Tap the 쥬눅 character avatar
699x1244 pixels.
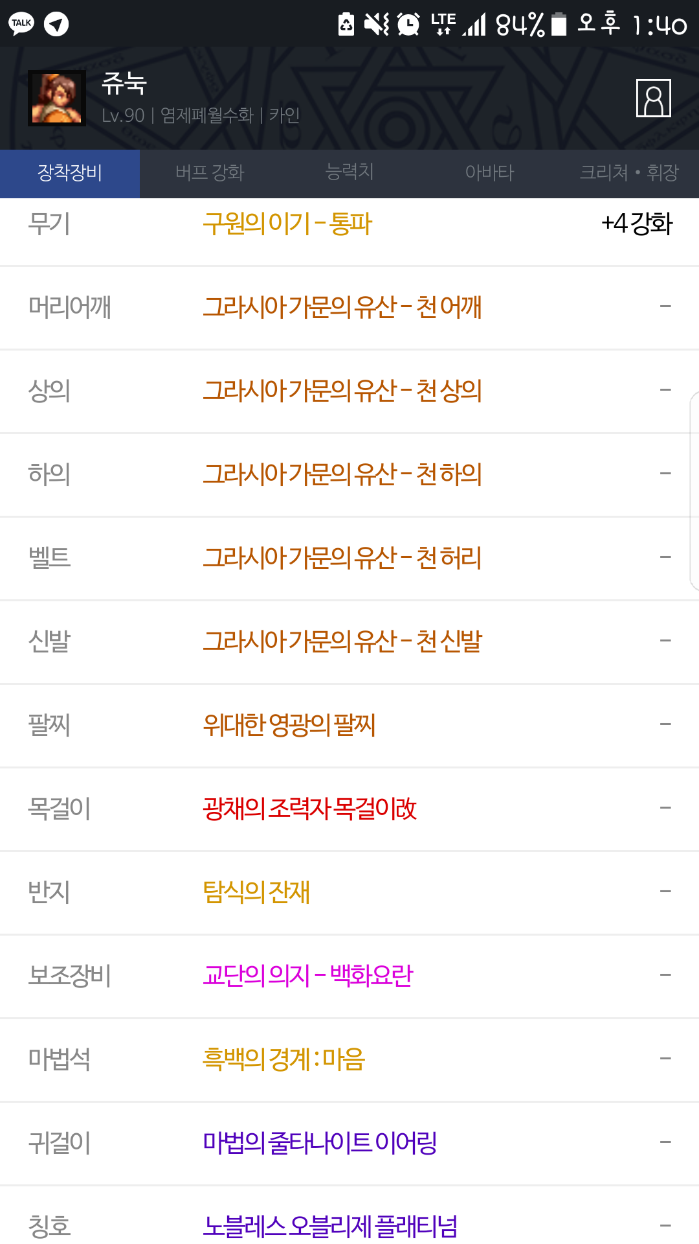click(56, 98)
